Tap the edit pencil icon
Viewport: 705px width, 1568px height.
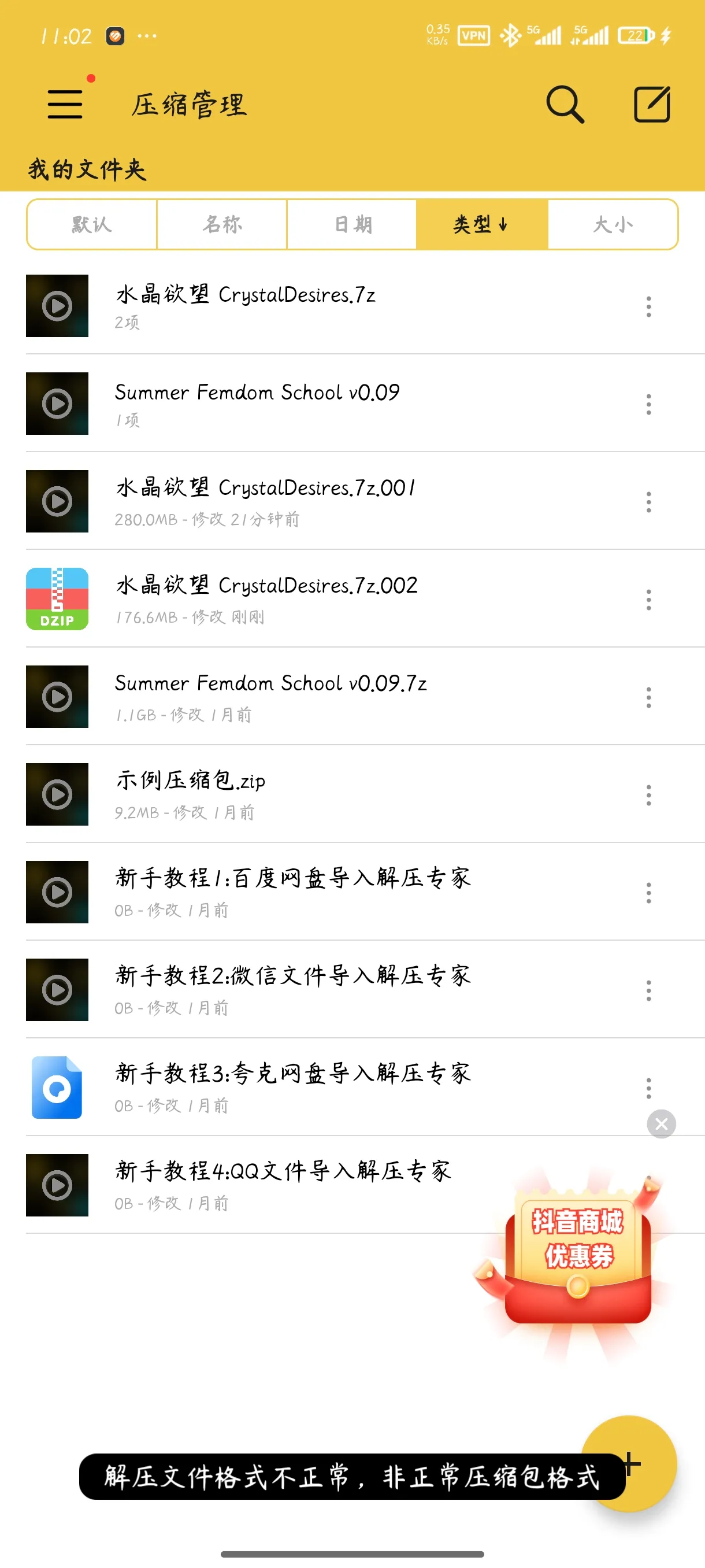[x=651, y=104]
